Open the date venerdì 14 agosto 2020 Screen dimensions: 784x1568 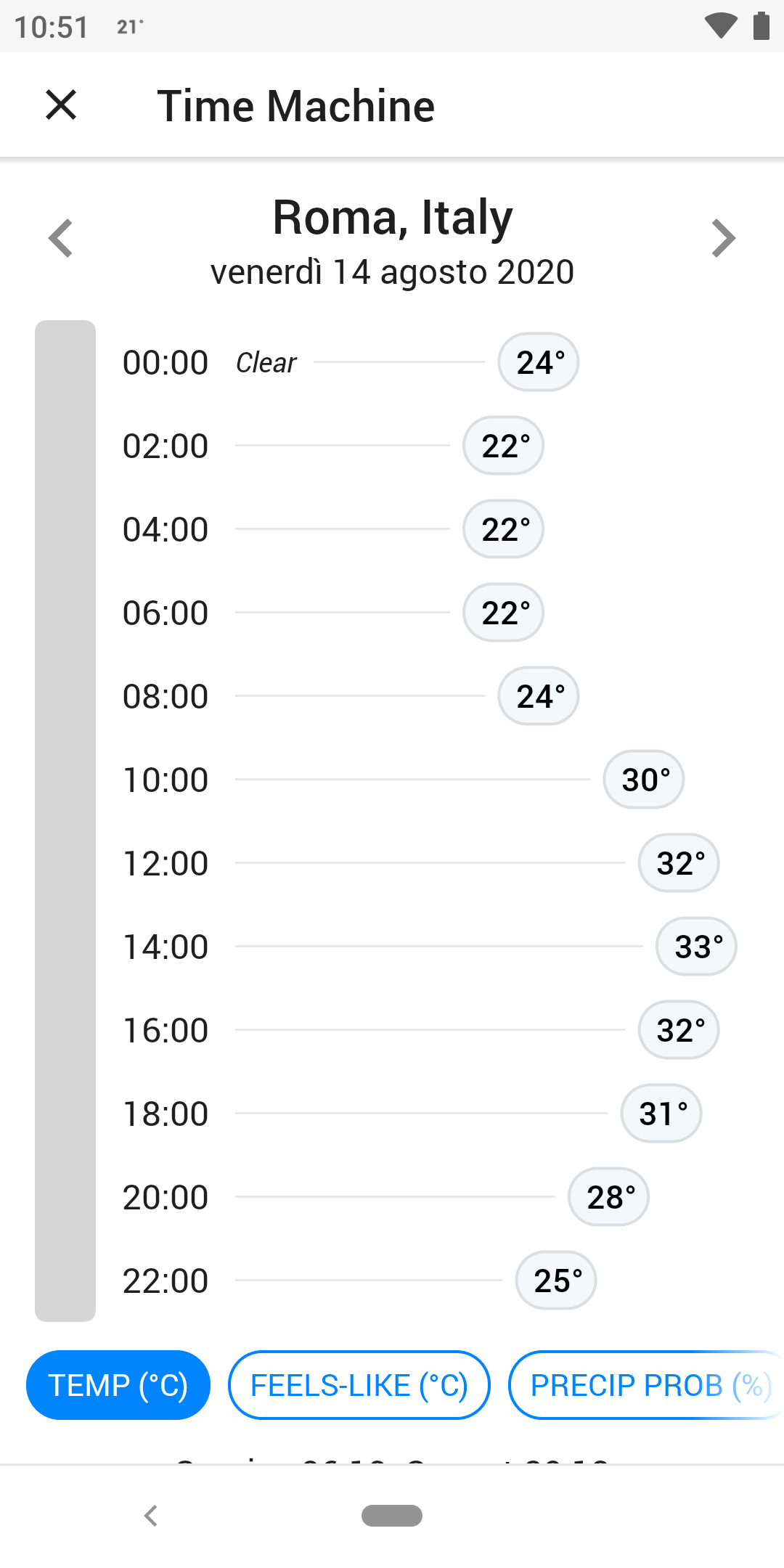coord(392,272)
